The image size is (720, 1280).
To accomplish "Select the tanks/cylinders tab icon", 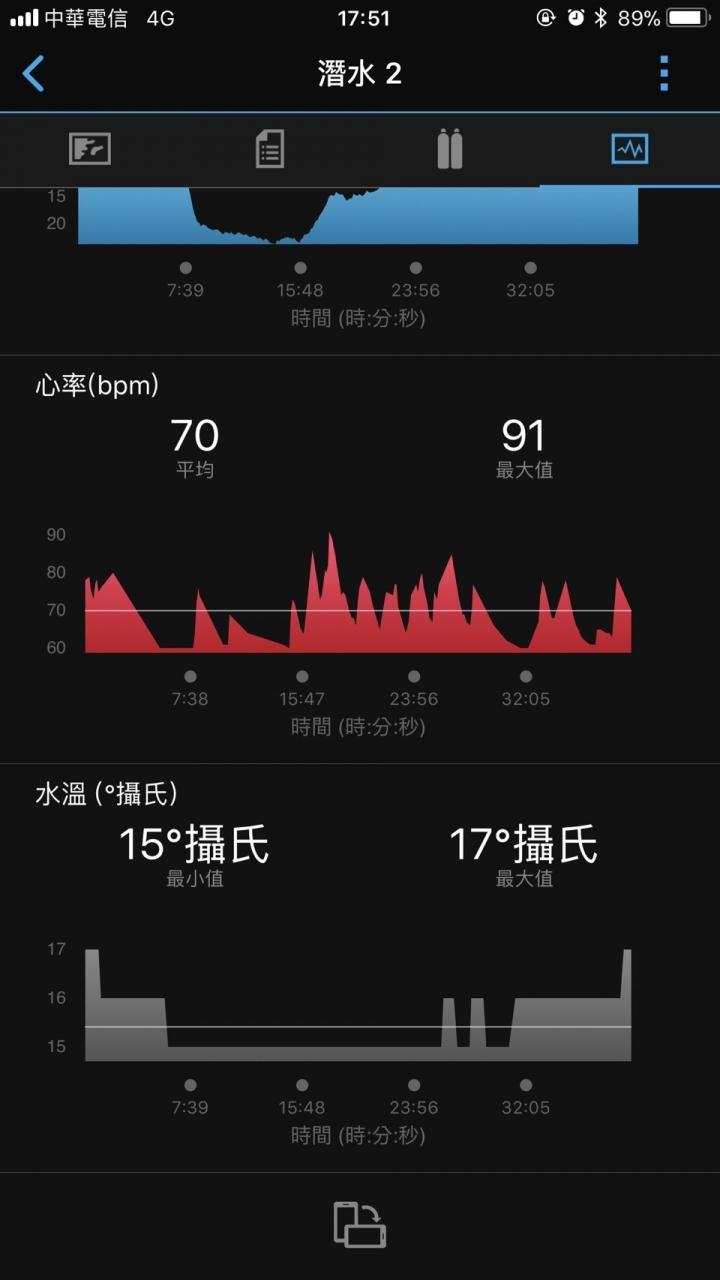I will (449, 148).
